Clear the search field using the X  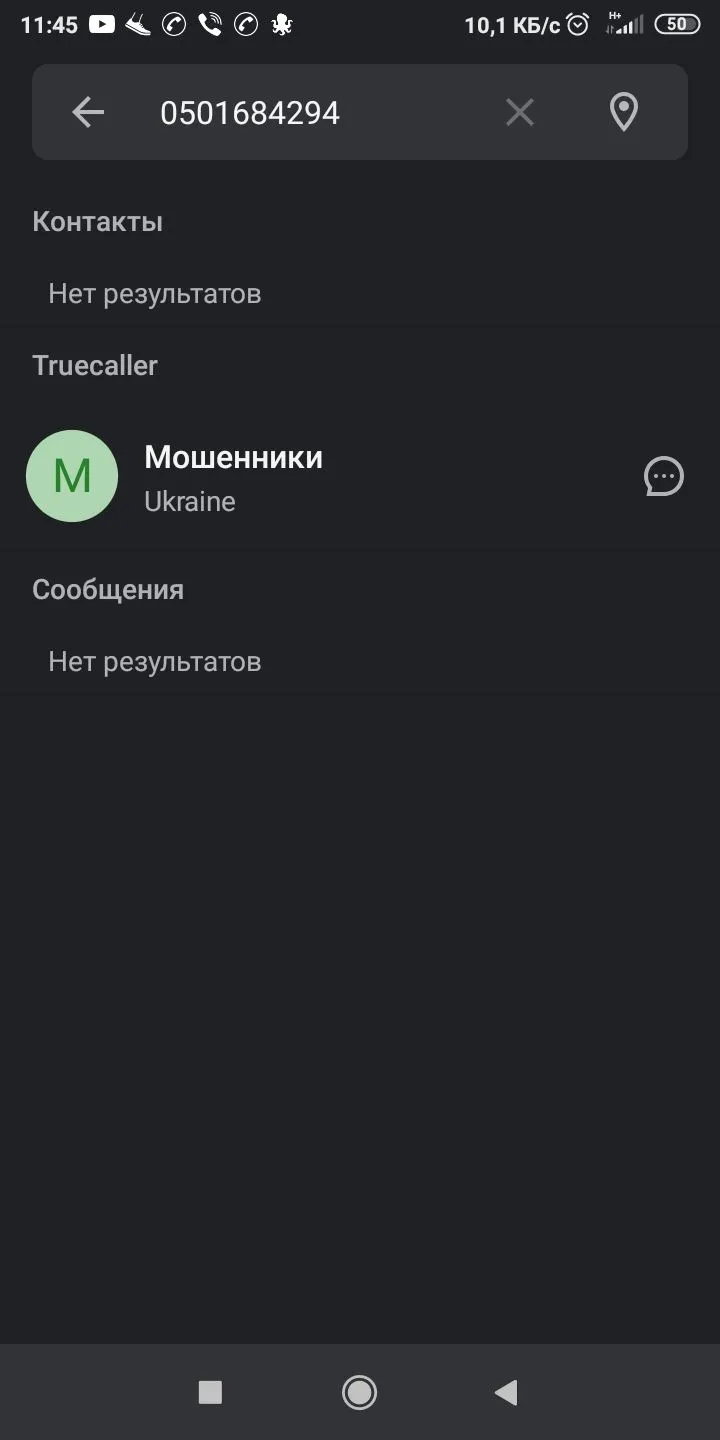pos(519,112)
